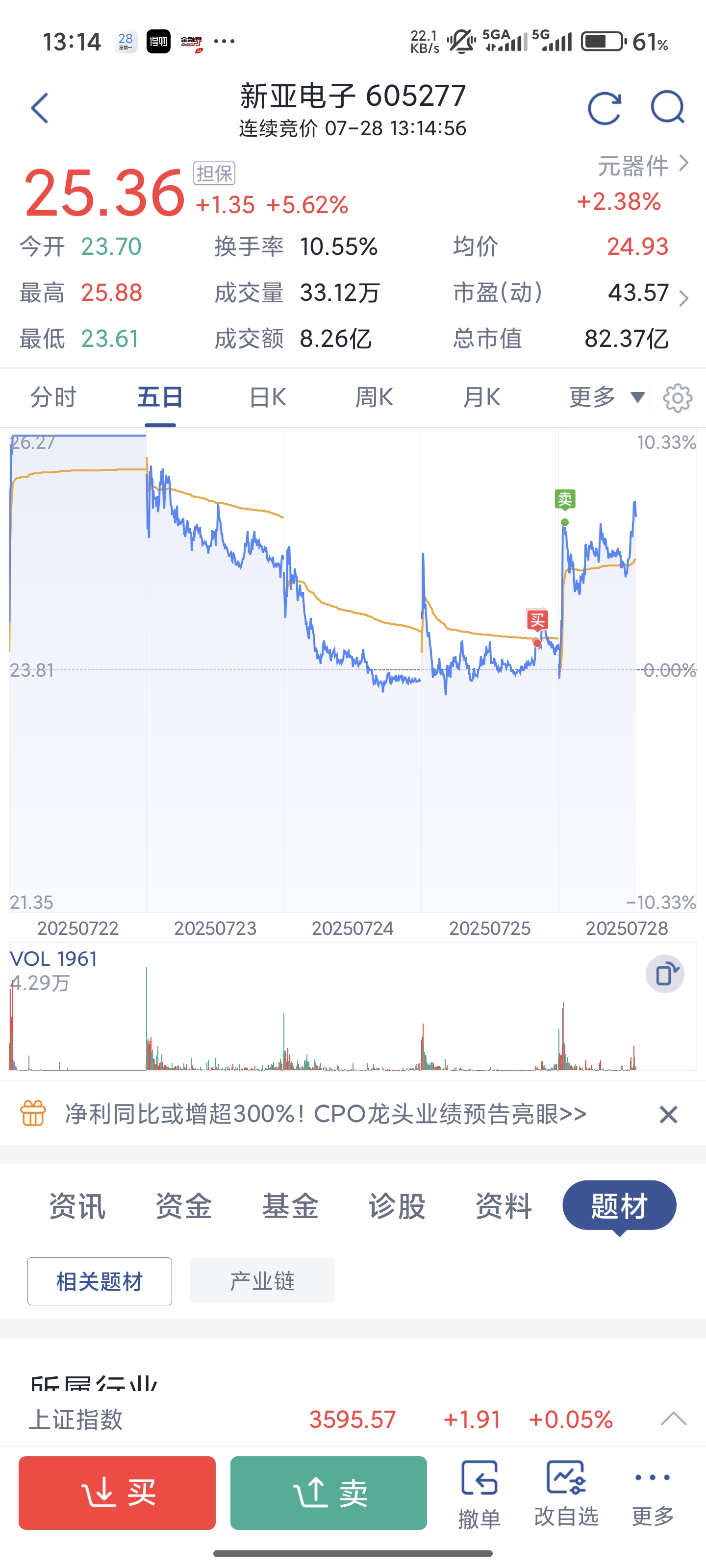Switch to the 周K chart tab
This screenshot has height=1568, width=706.
point(374,397)
